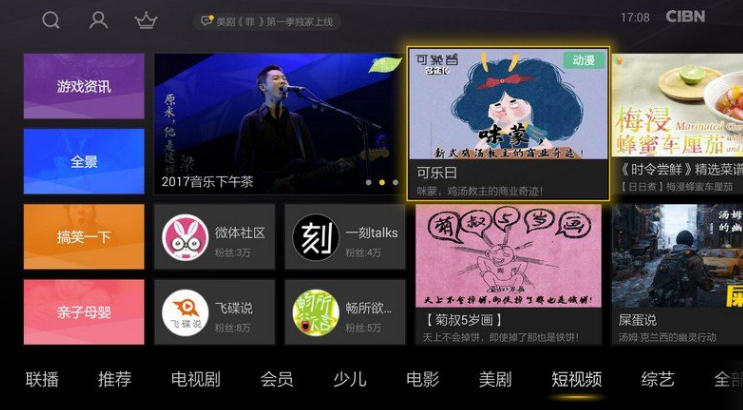Image resolution: width=743 pixels, height=410 pixels.
Task: Select the 搞笑一下 category
Action: 84,237
